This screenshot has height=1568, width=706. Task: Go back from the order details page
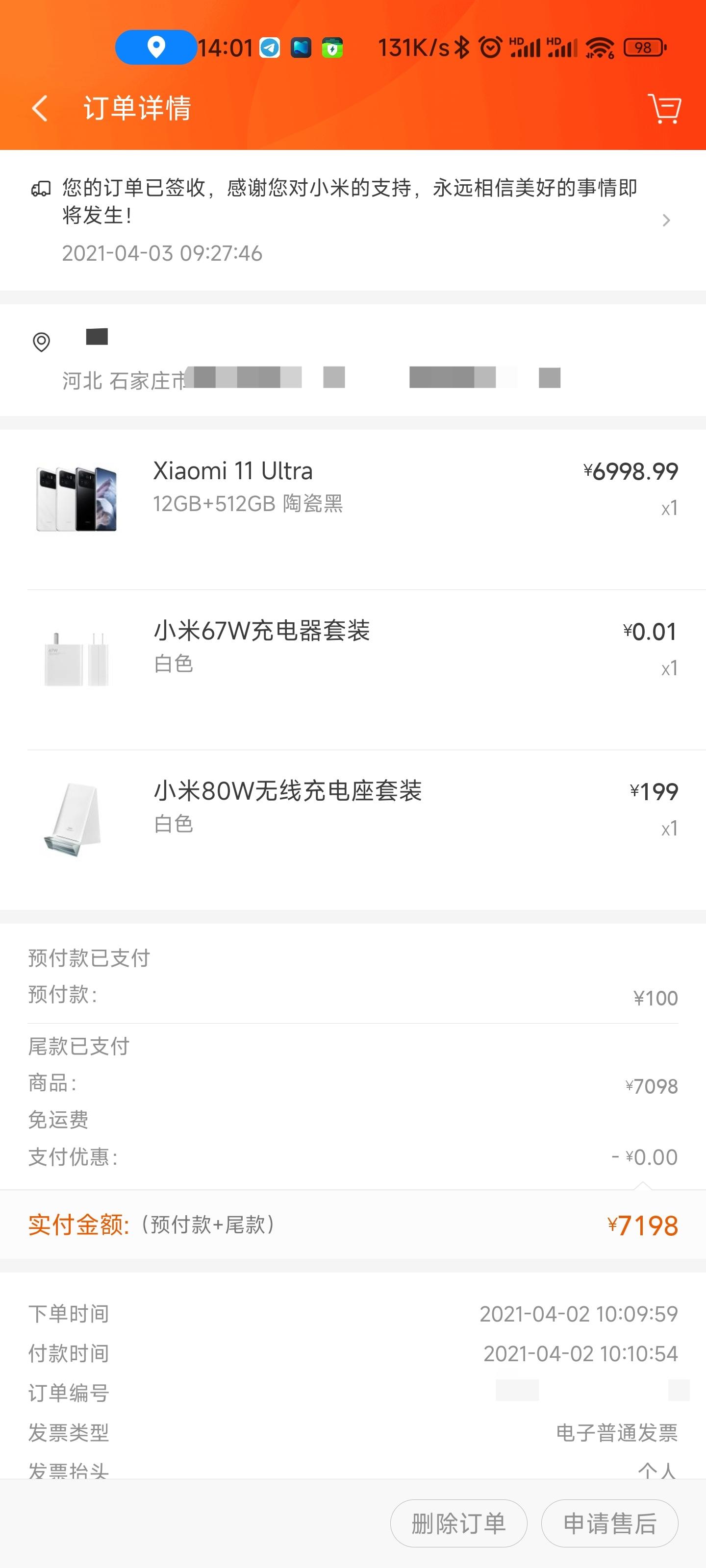pyautogui.click(x=40, y=109)
